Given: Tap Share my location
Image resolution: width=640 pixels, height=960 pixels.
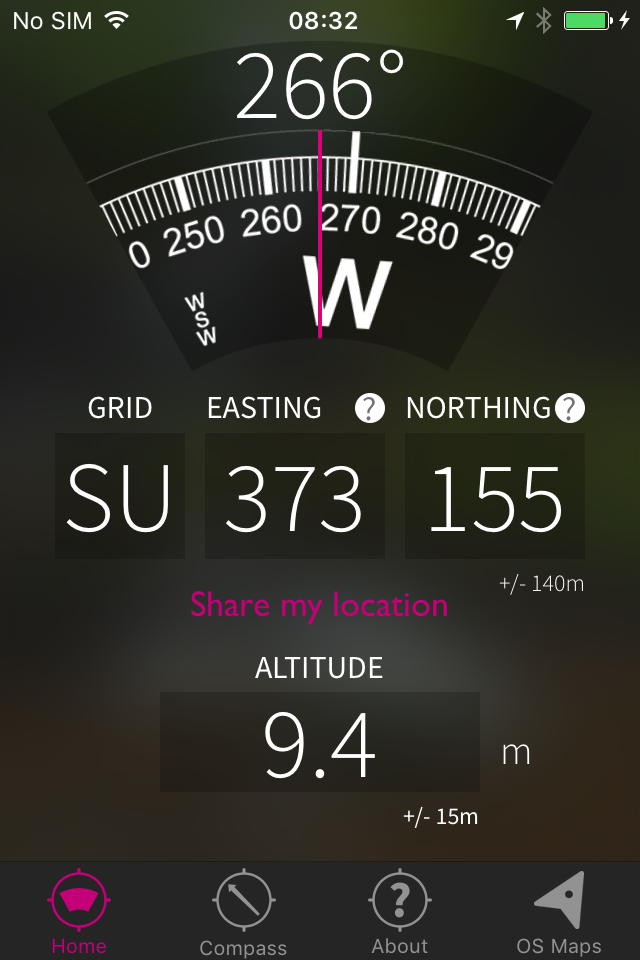Looking at the screenshot, I should click(x=319, y=605).
